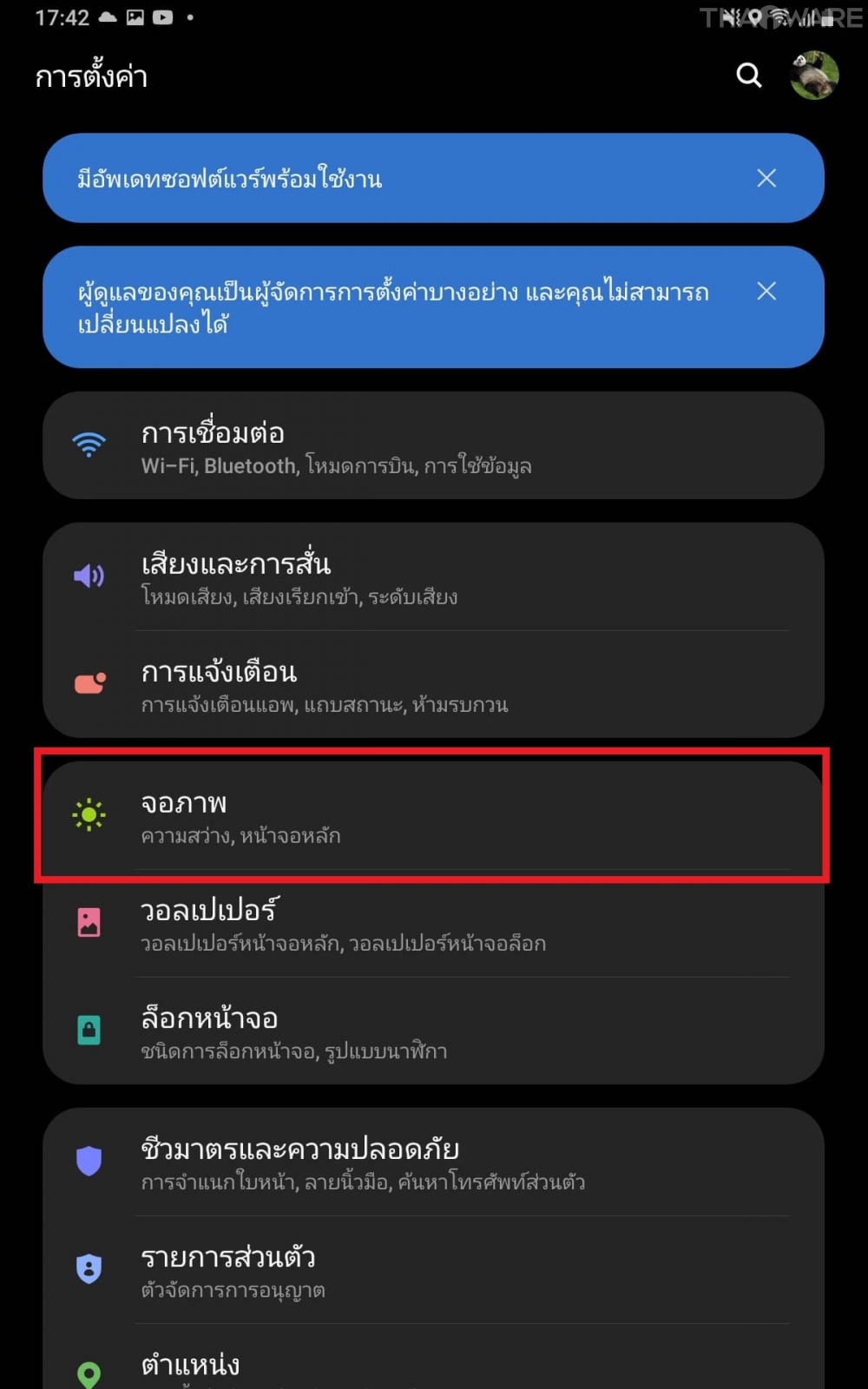Open ล็อกหน้าจอ settings

click(x=432, y=1031)
